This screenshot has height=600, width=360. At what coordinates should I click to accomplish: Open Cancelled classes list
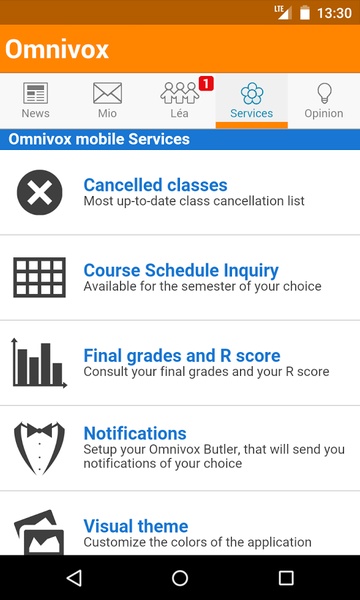(x=180, y=192)
